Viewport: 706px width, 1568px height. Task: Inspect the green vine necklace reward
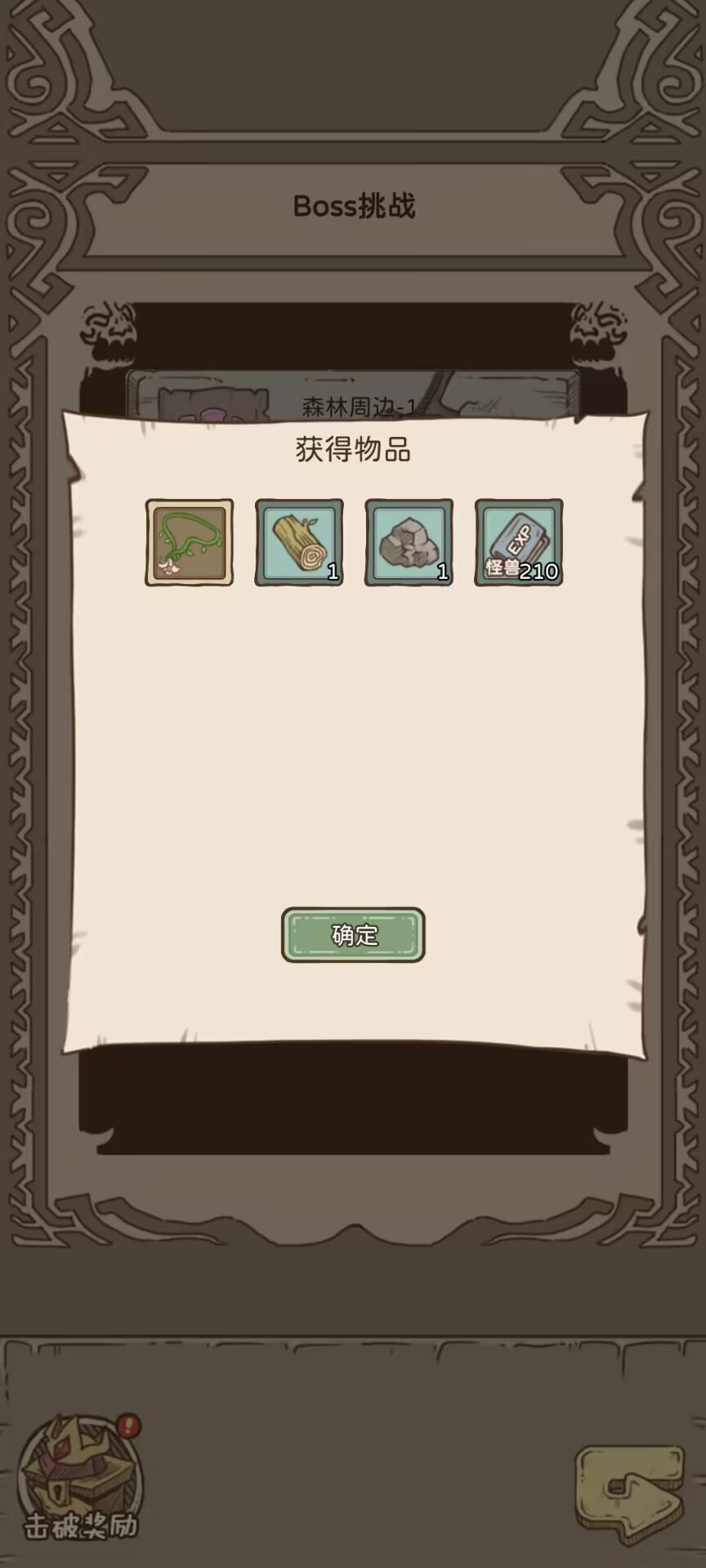tap(190, 542)
